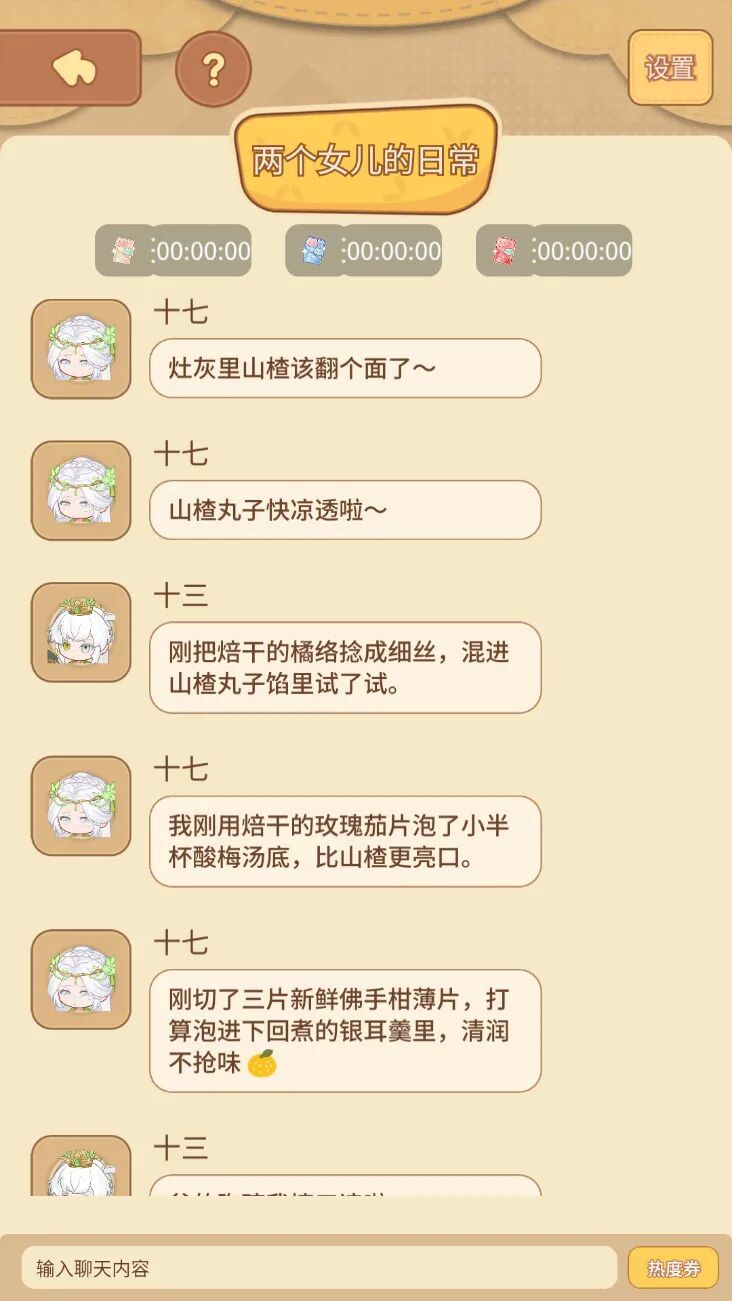Screen dimensions: 732x1301
Task: Tap the pink creature icon on leftmost timer
Action: coord(124,251)
